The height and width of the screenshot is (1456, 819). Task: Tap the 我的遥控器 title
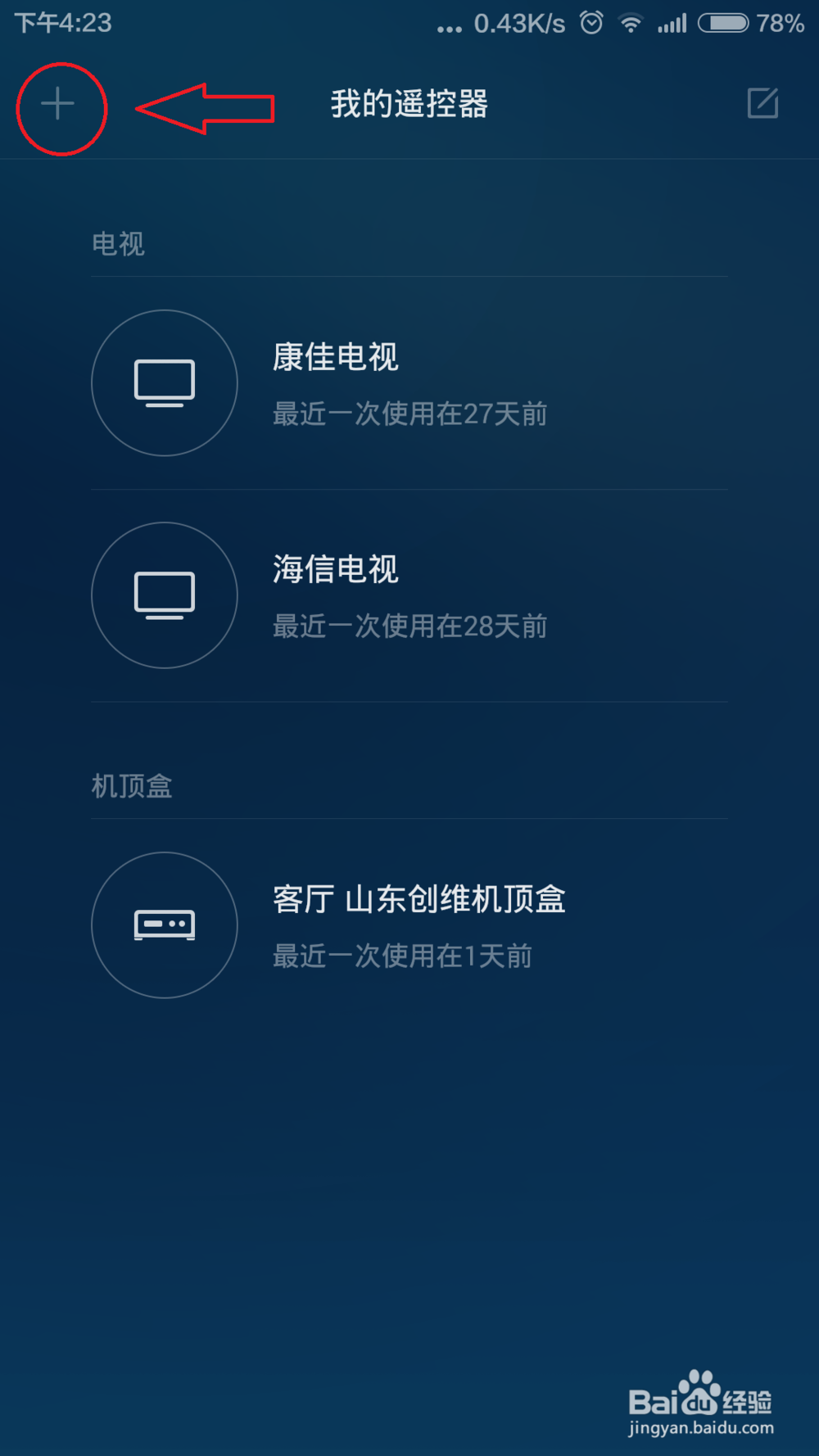(x=409, y=104)
